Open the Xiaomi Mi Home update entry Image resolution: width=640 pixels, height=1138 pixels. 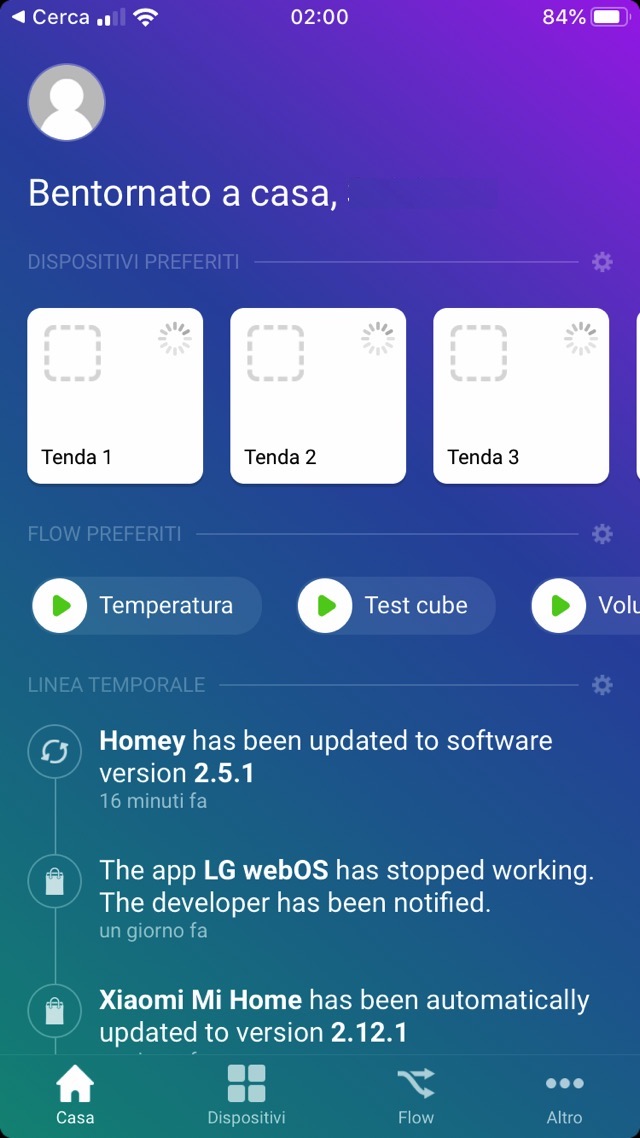coord(343,1016)
